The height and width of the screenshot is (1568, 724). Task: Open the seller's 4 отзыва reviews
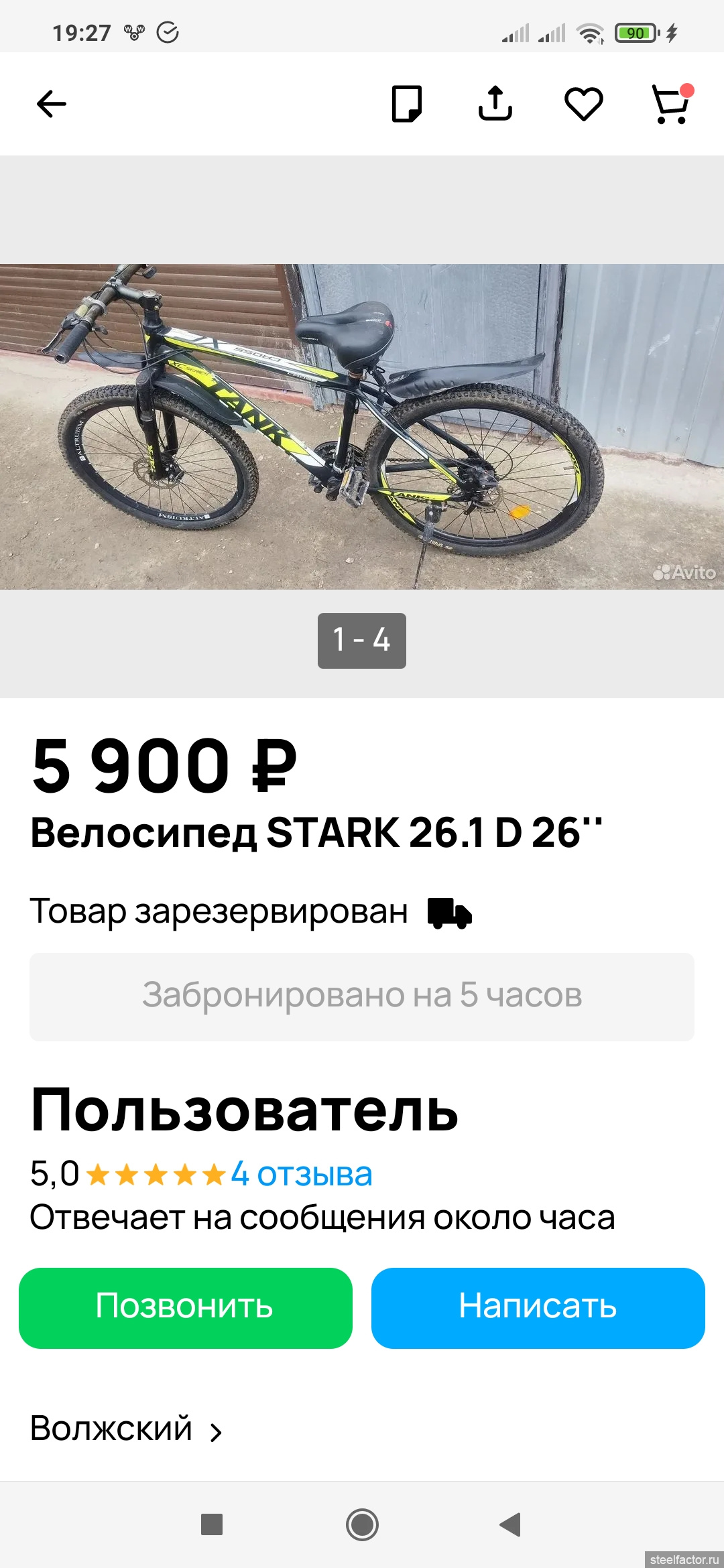302,1175
